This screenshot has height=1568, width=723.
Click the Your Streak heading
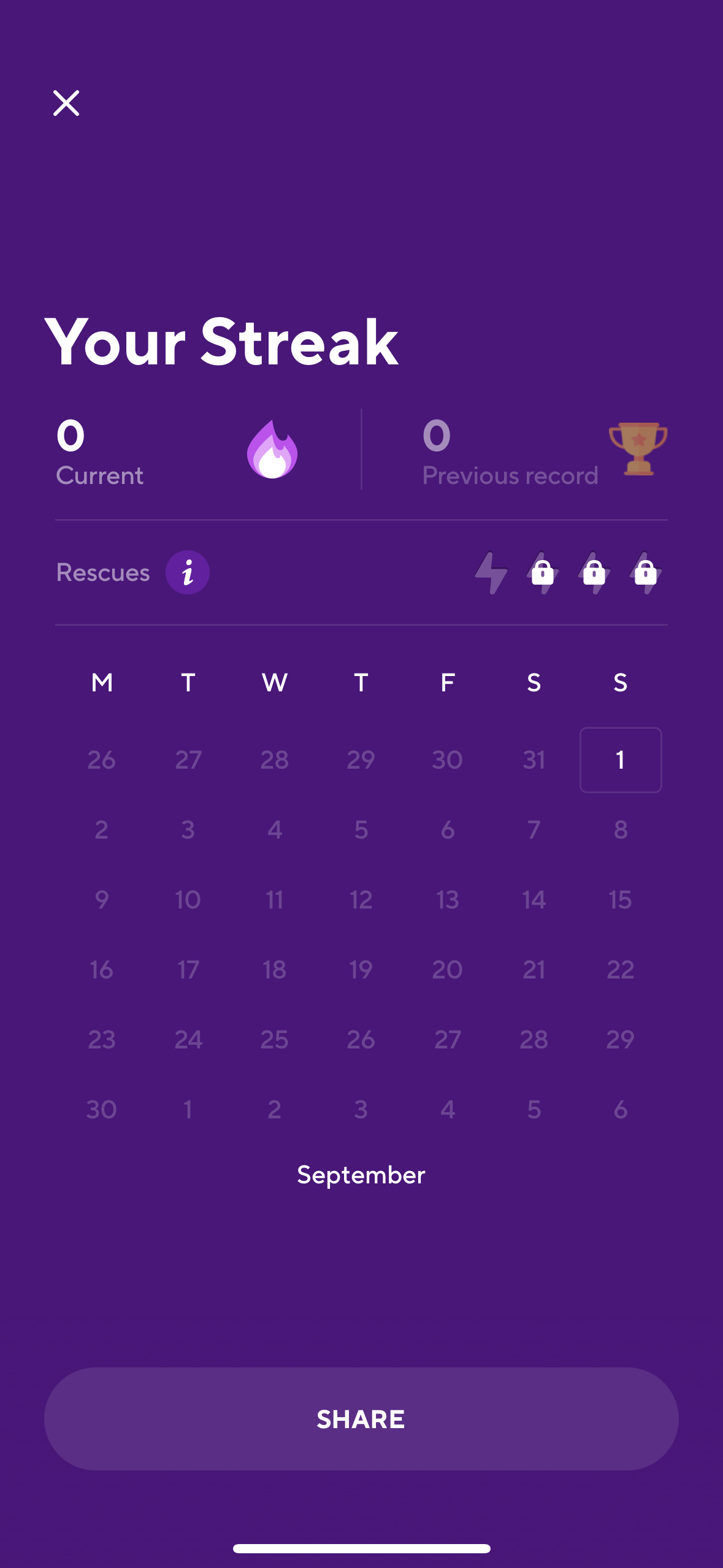pyautogui.click(x=223, y=342)
